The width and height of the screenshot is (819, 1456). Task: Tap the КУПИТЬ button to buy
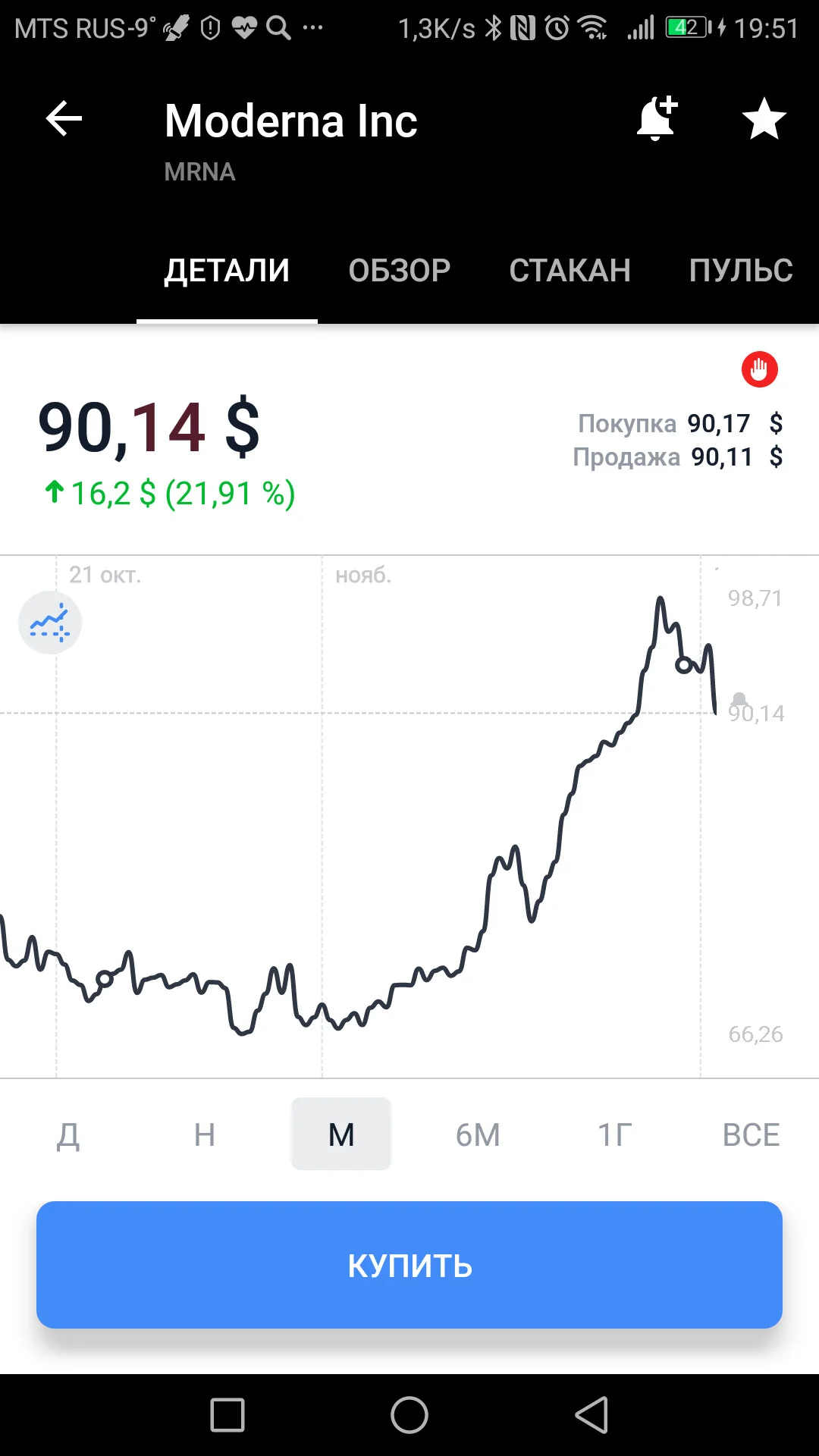click(409, 1265)
